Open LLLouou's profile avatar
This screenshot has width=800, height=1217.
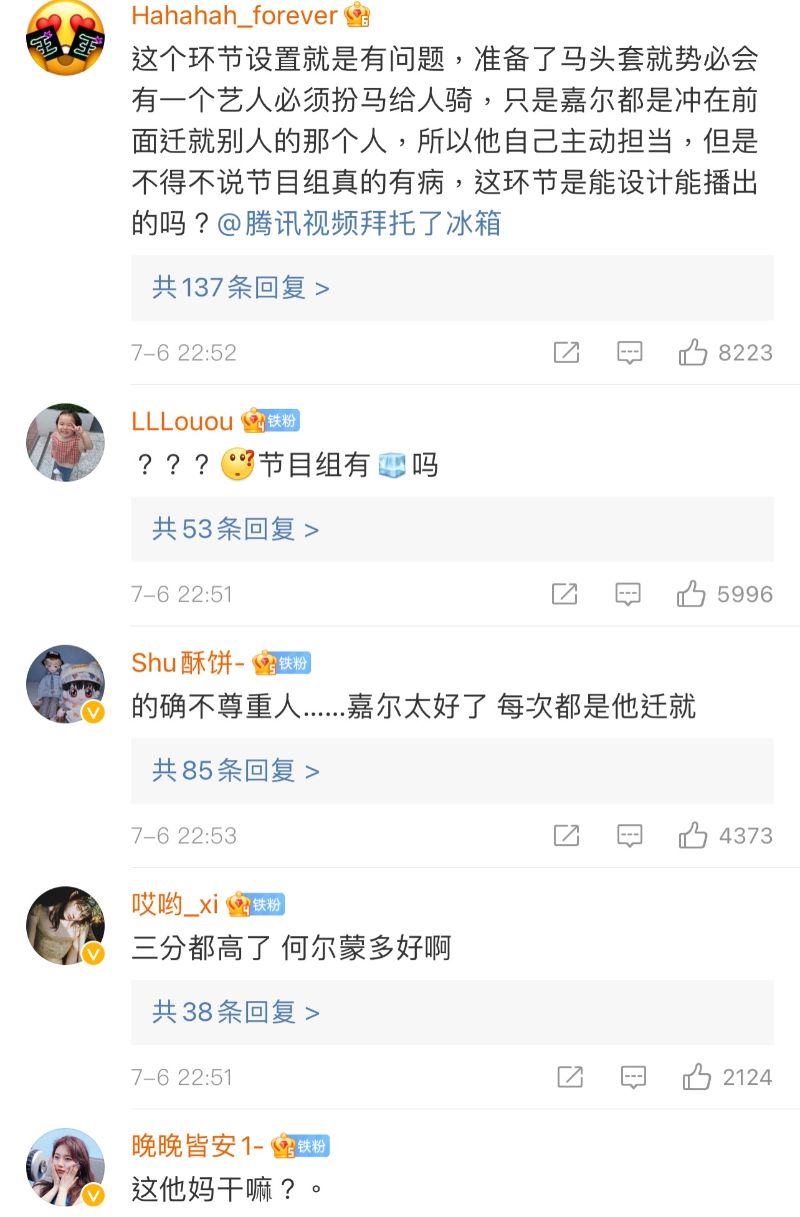click(65, 443)
